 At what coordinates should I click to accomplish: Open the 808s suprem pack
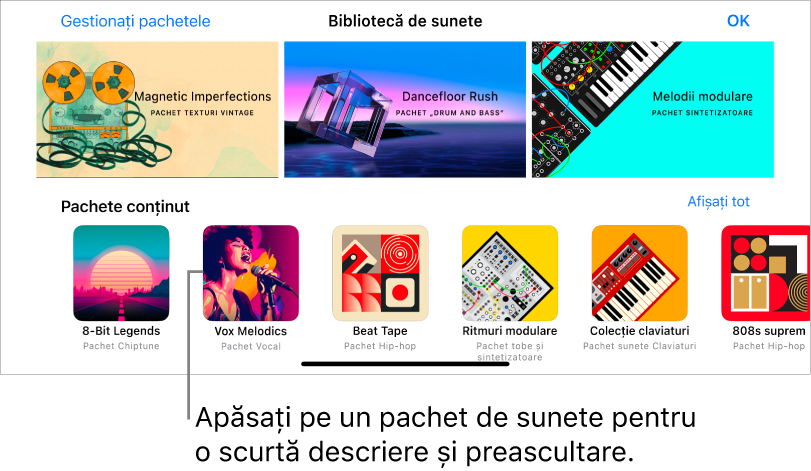(x=766, y=272)
